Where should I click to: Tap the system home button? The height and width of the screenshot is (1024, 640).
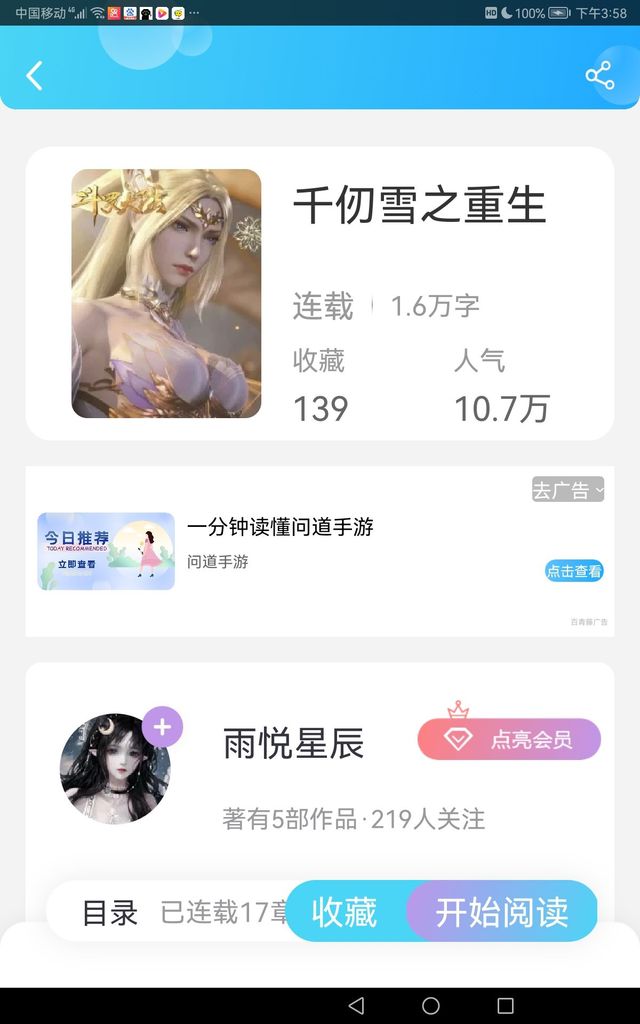tap(431, 1005)
